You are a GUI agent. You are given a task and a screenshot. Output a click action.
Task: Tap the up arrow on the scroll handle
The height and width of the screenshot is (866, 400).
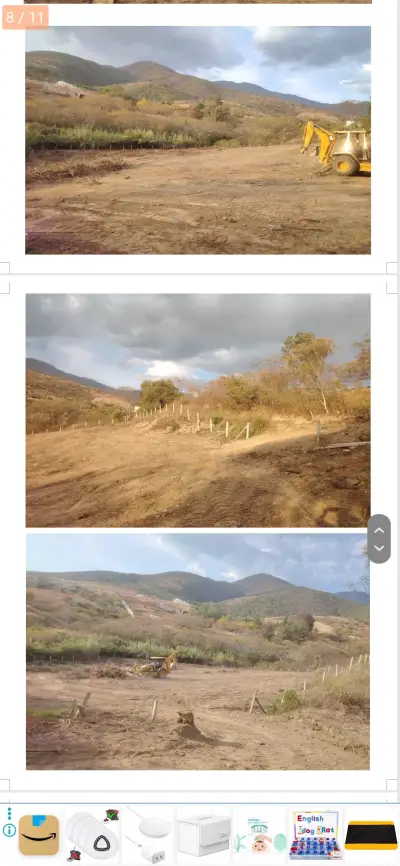tap(379, 530)
